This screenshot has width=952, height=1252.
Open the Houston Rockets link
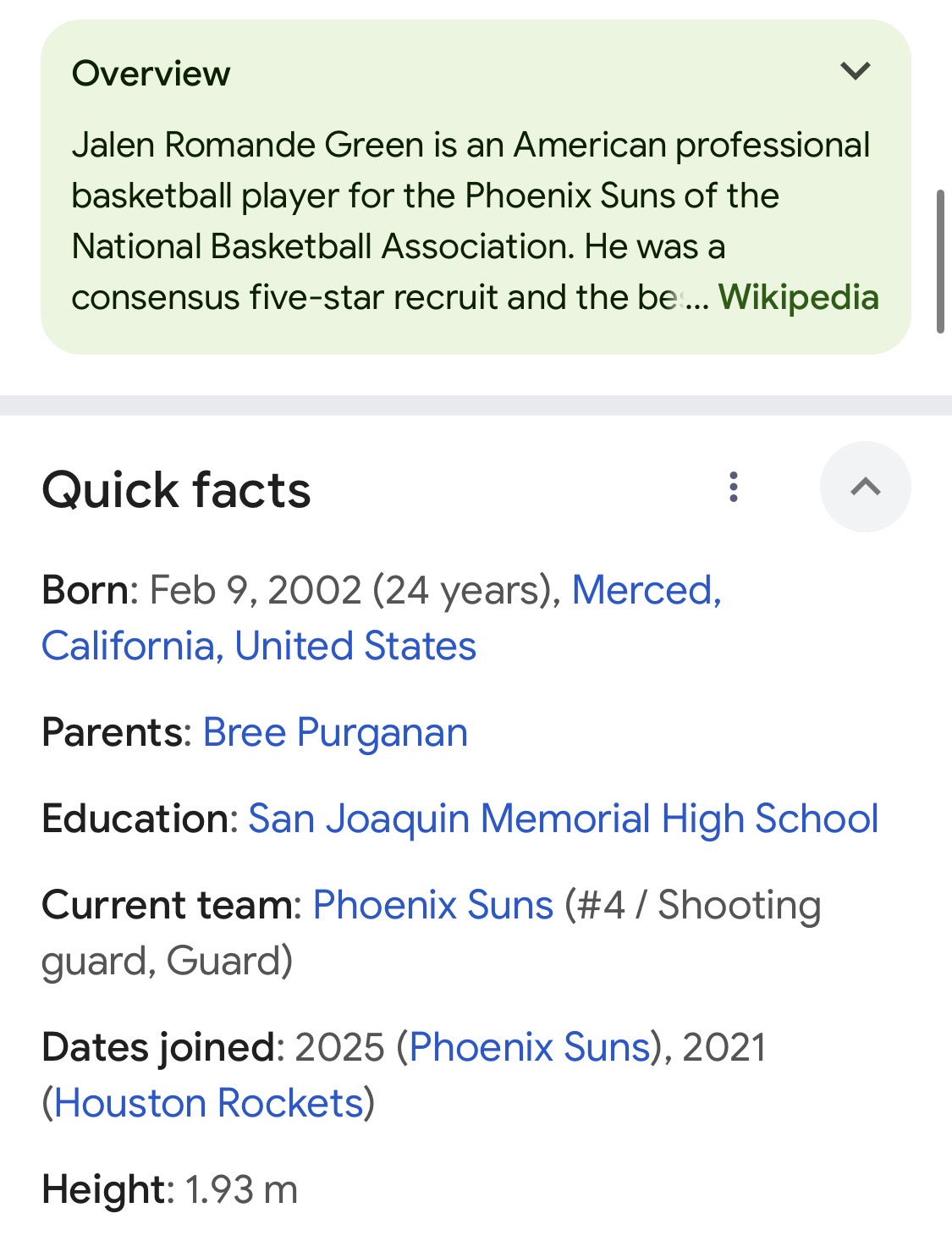pyautogui.click(x=208, y=1103)
